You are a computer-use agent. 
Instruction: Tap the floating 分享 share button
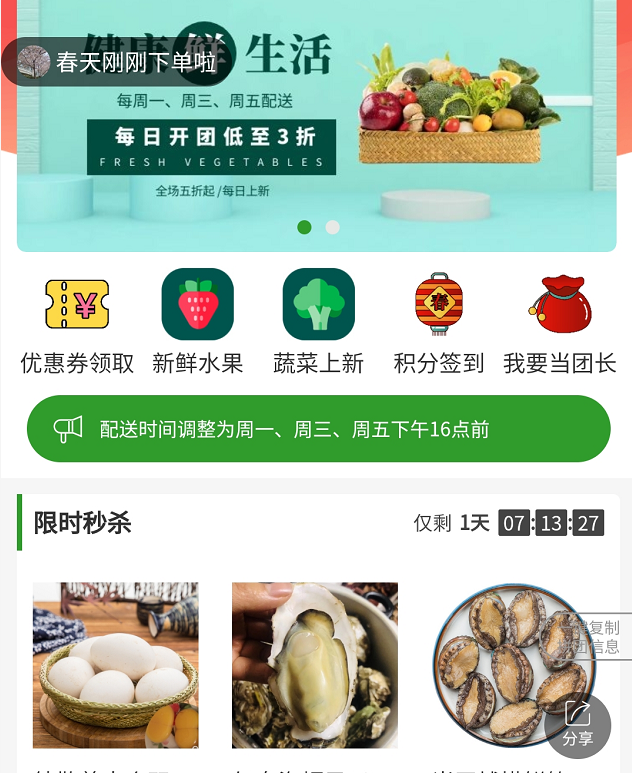pyautogui.click(x=578, y=725)
